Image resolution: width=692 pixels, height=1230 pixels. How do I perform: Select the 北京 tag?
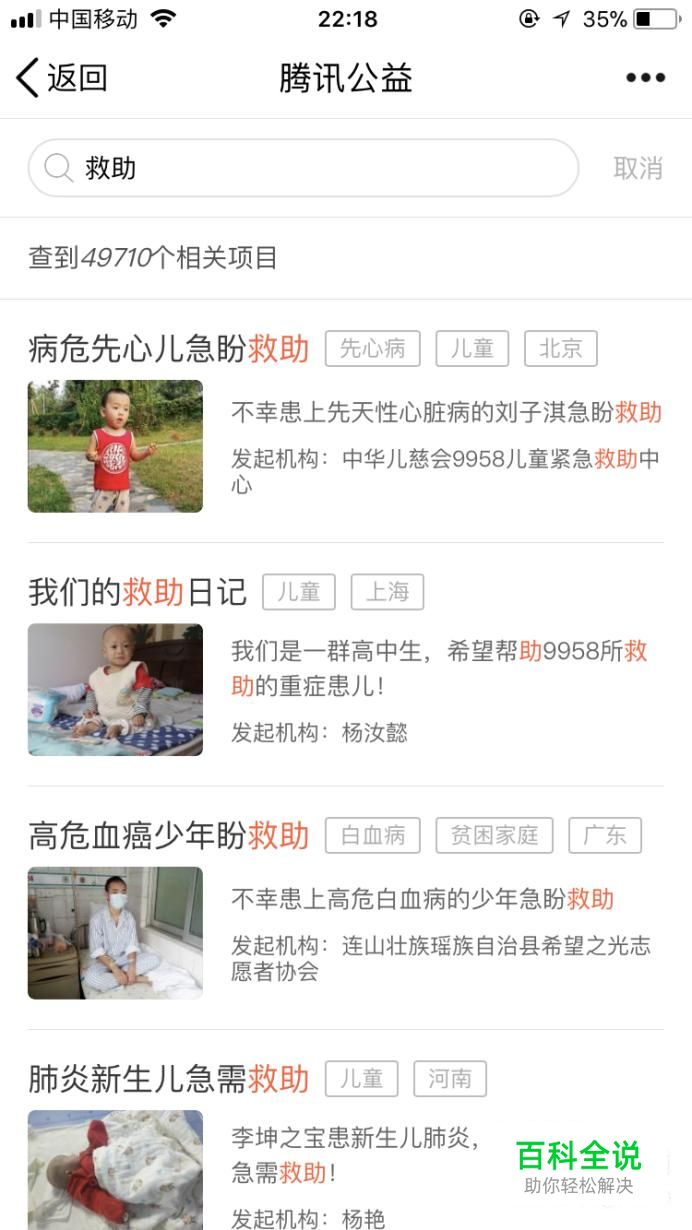point(560,348)
